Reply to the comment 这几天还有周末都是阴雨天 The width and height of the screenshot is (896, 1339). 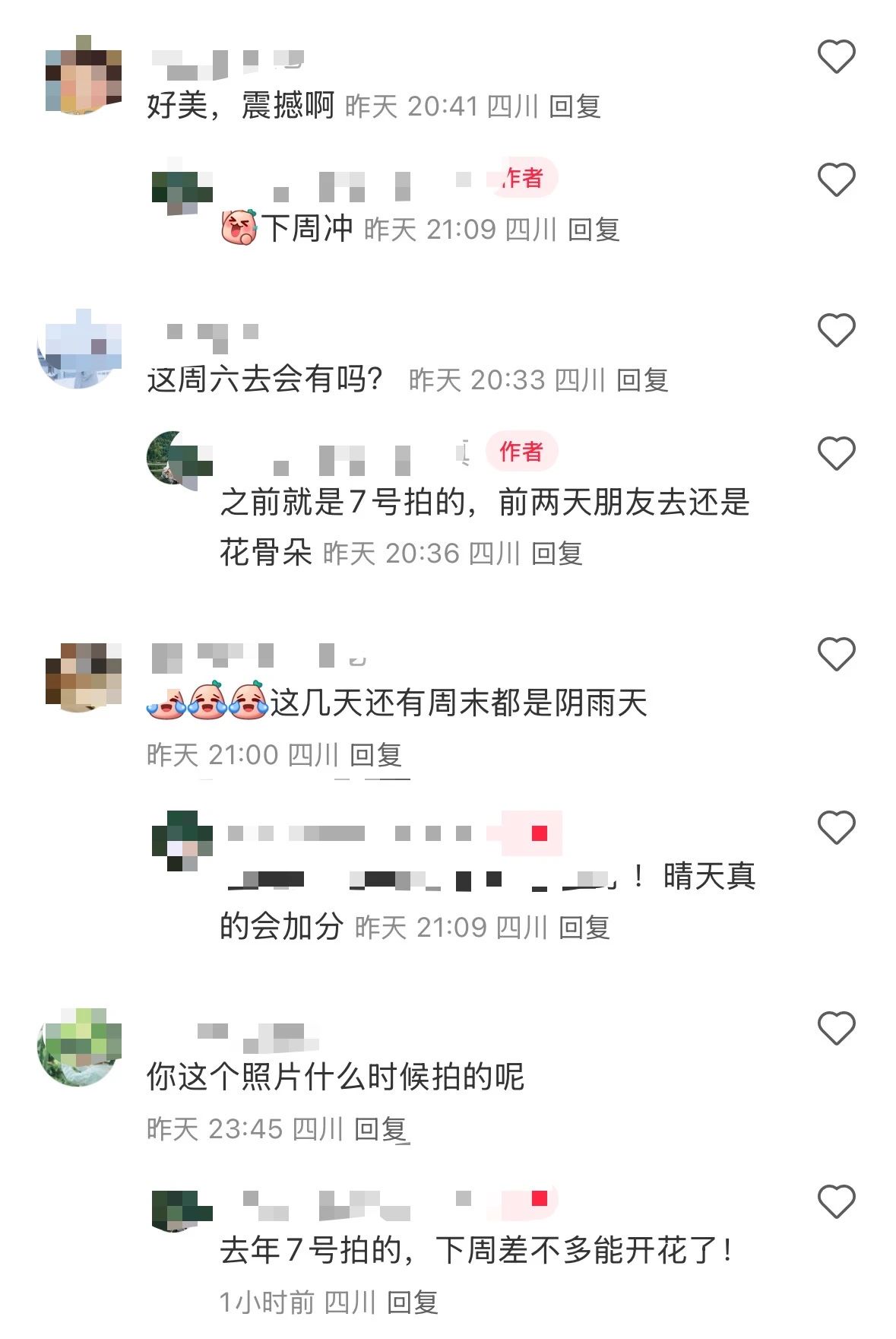(375, 755)
